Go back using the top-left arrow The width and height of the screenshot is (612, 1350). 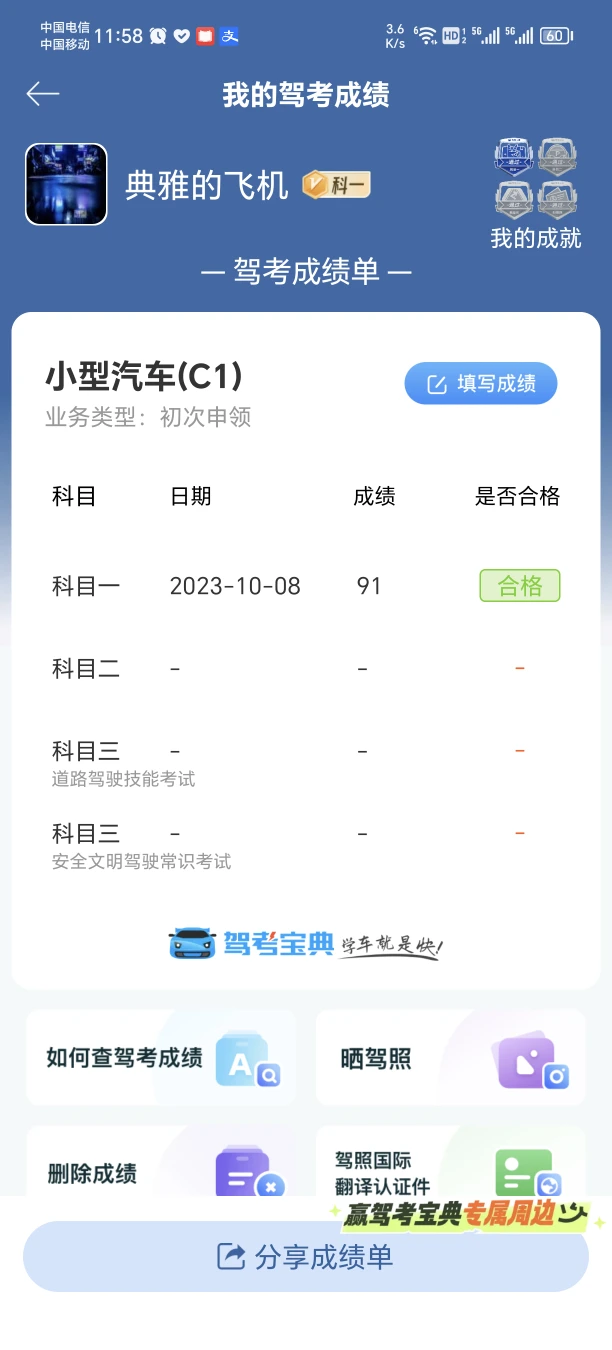pos(43,94)
